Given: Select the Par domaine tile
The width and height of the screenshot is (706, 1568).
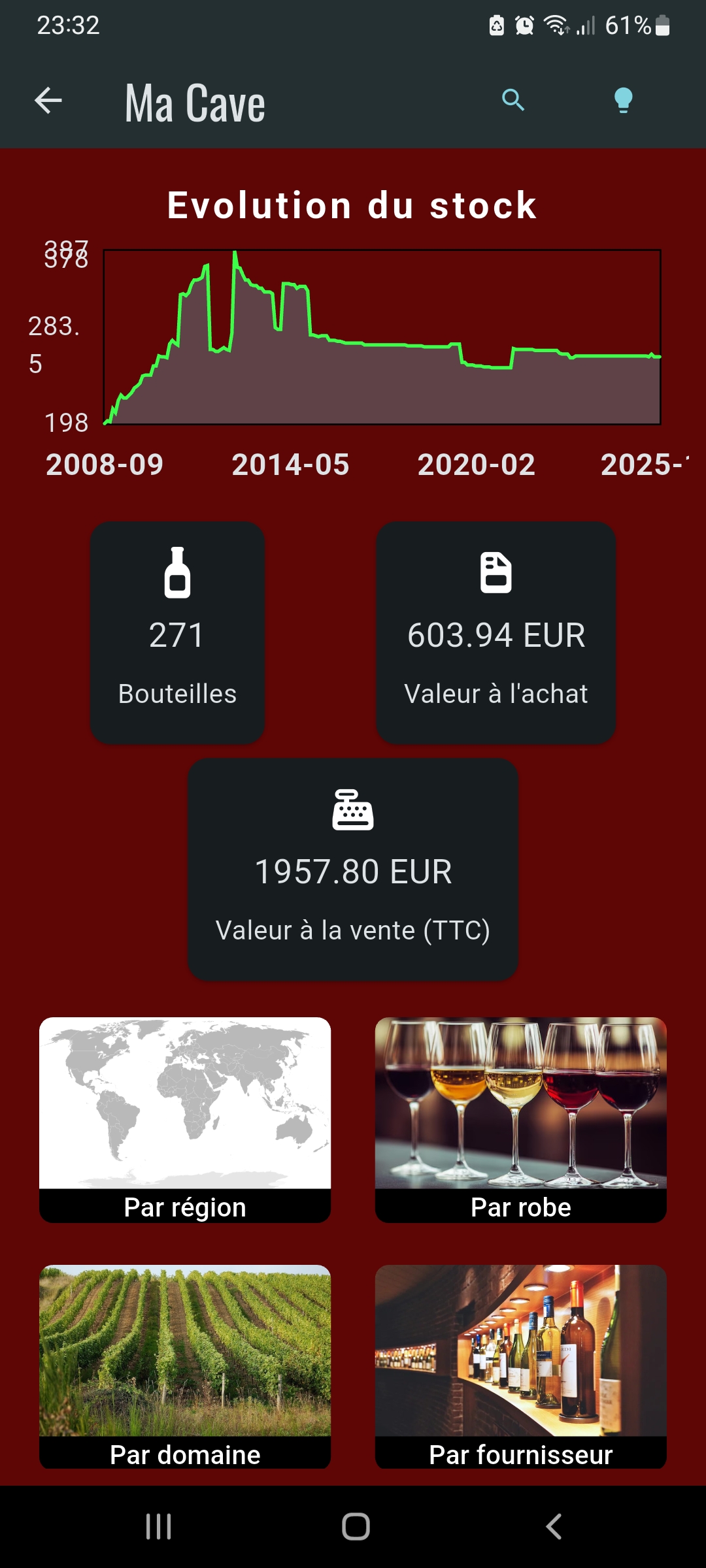Looking at the screenshot, I should [x=185, y=1365].
